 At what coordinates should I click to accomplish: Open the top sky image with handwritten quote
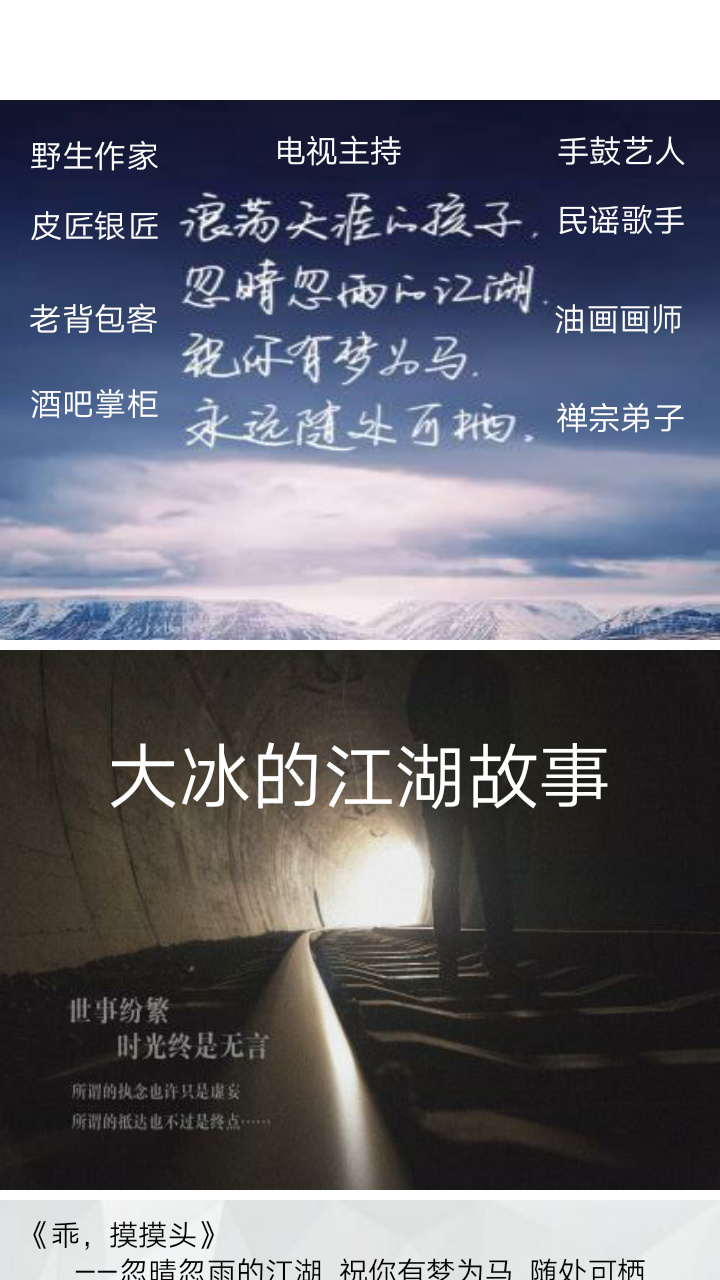point(360,369)
